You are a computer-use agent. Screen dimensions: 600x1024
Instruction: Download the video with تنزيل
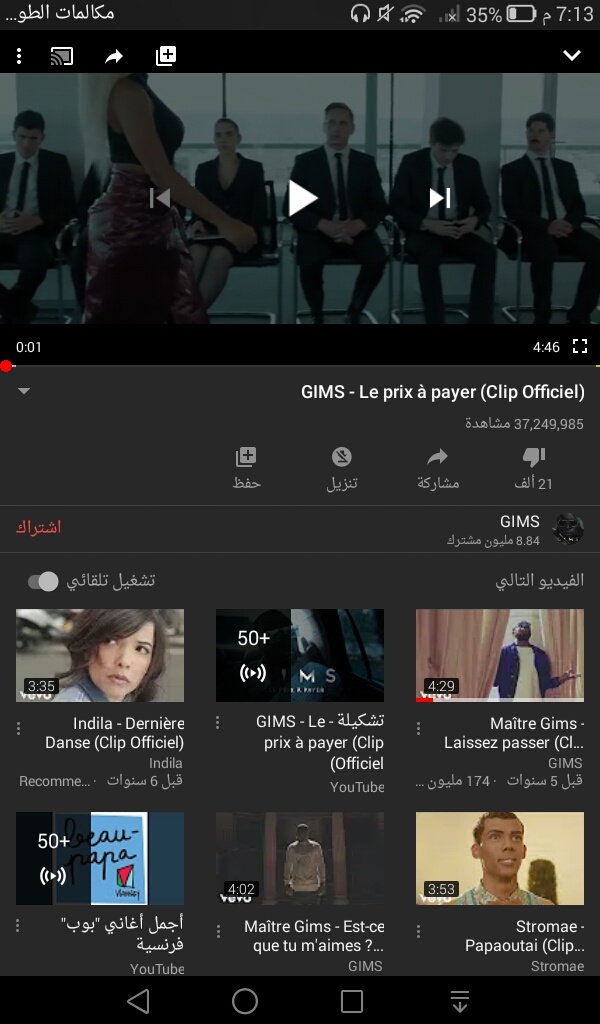click(x=342, y=468)
